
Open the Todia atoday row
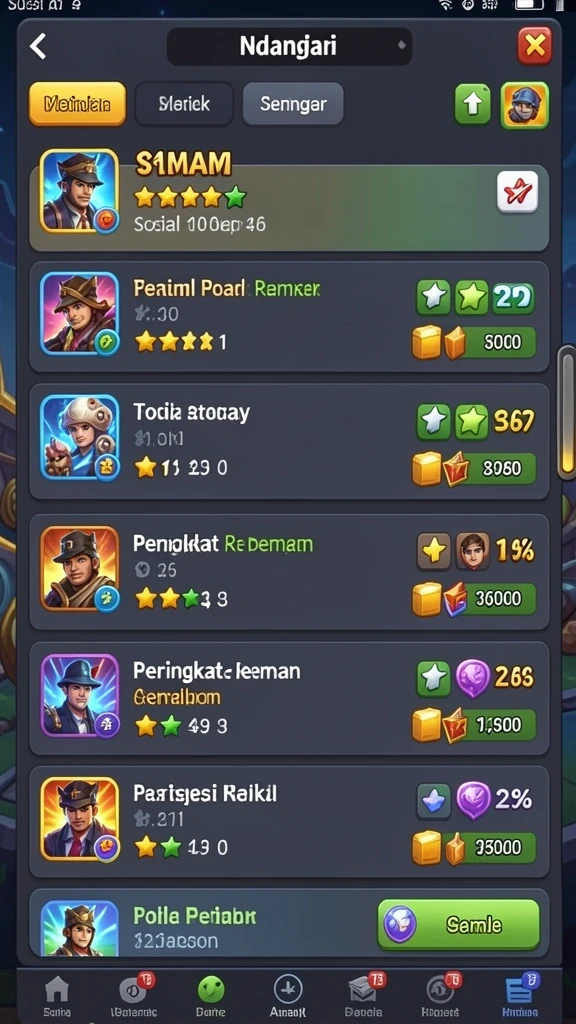(289, 441)
